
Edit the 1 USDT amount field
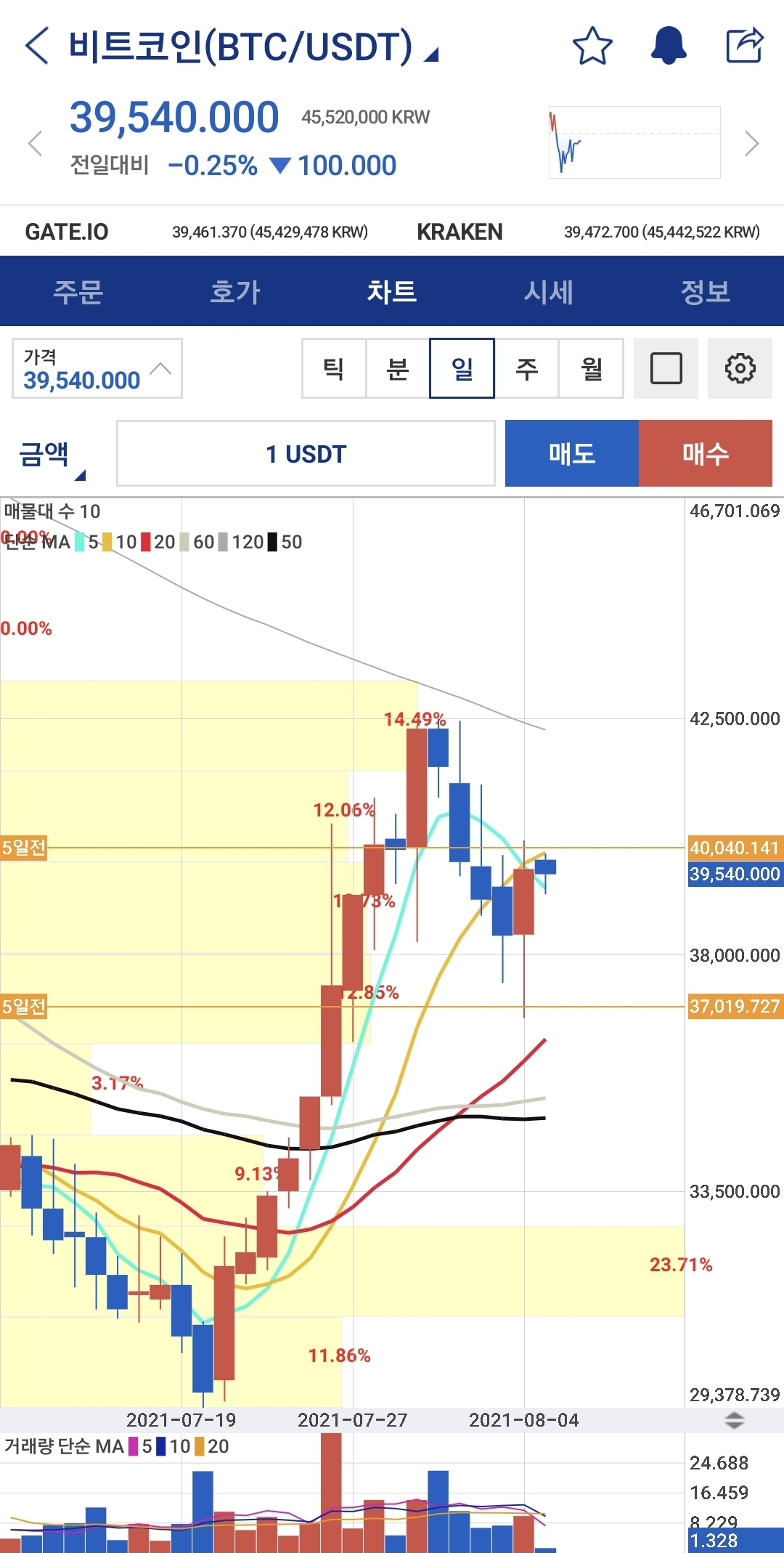point(306,453)
